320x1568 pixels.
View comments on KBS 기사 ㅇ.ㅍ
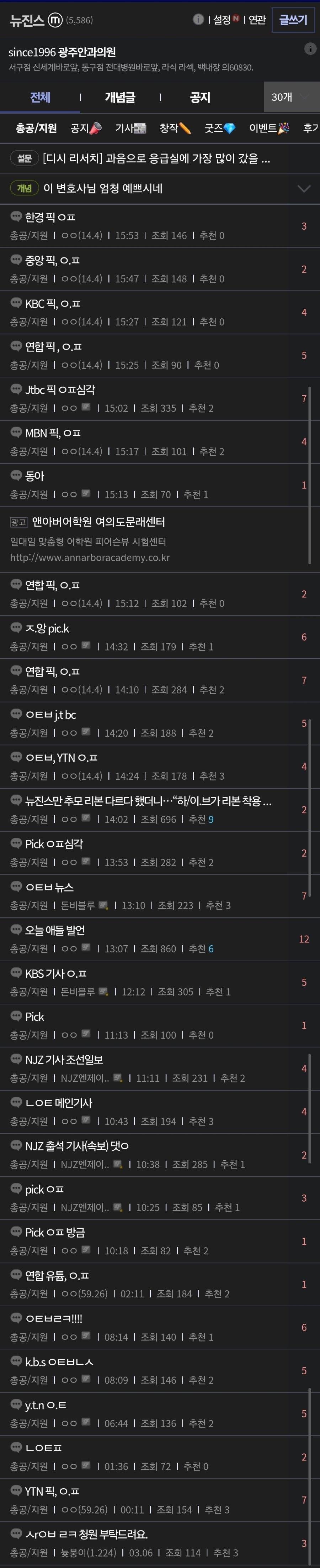[304, 982]
